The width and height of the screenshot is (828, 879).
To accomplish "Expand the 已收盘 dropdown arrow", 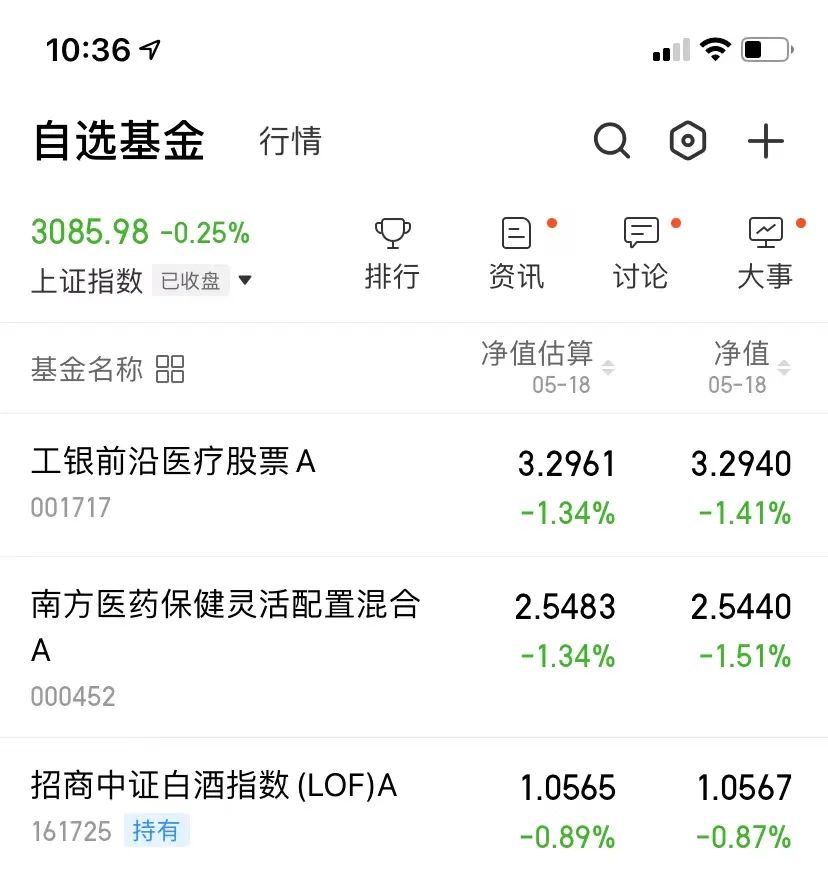I will coord(245,281).
